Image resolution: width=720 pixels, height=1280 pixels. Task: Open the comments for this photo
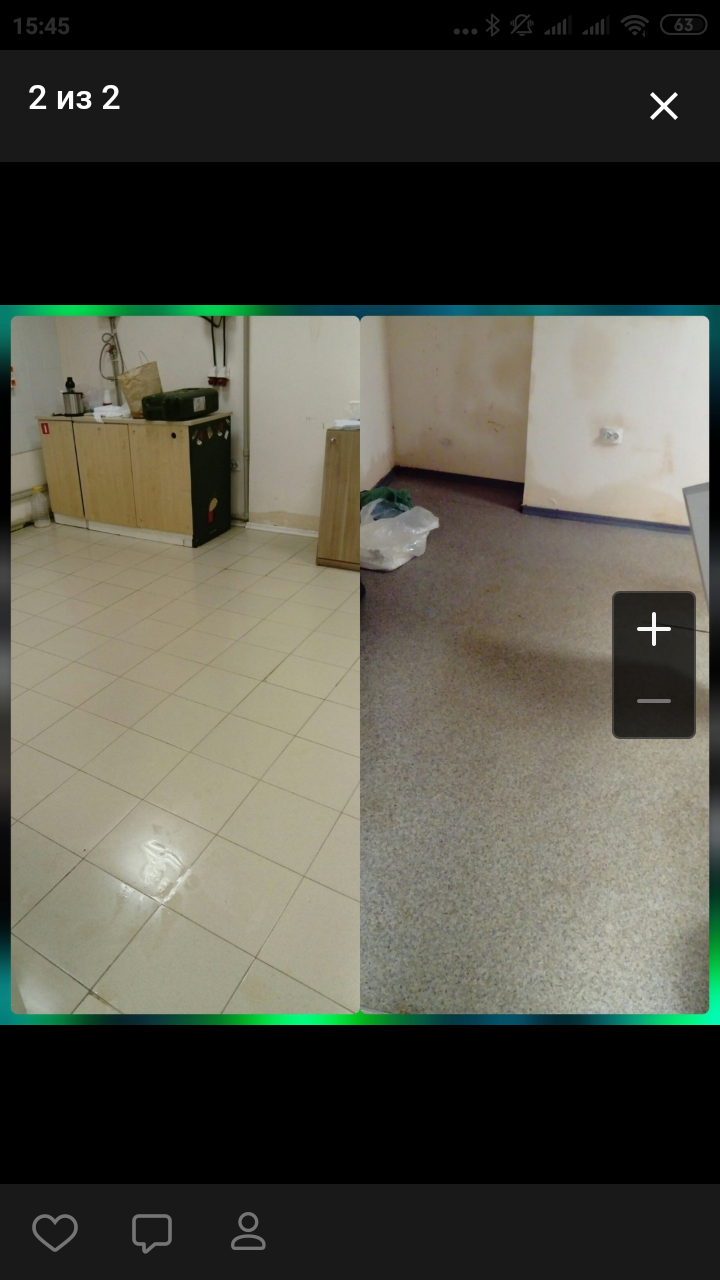pyautogui.click(x=152, y=1232)
